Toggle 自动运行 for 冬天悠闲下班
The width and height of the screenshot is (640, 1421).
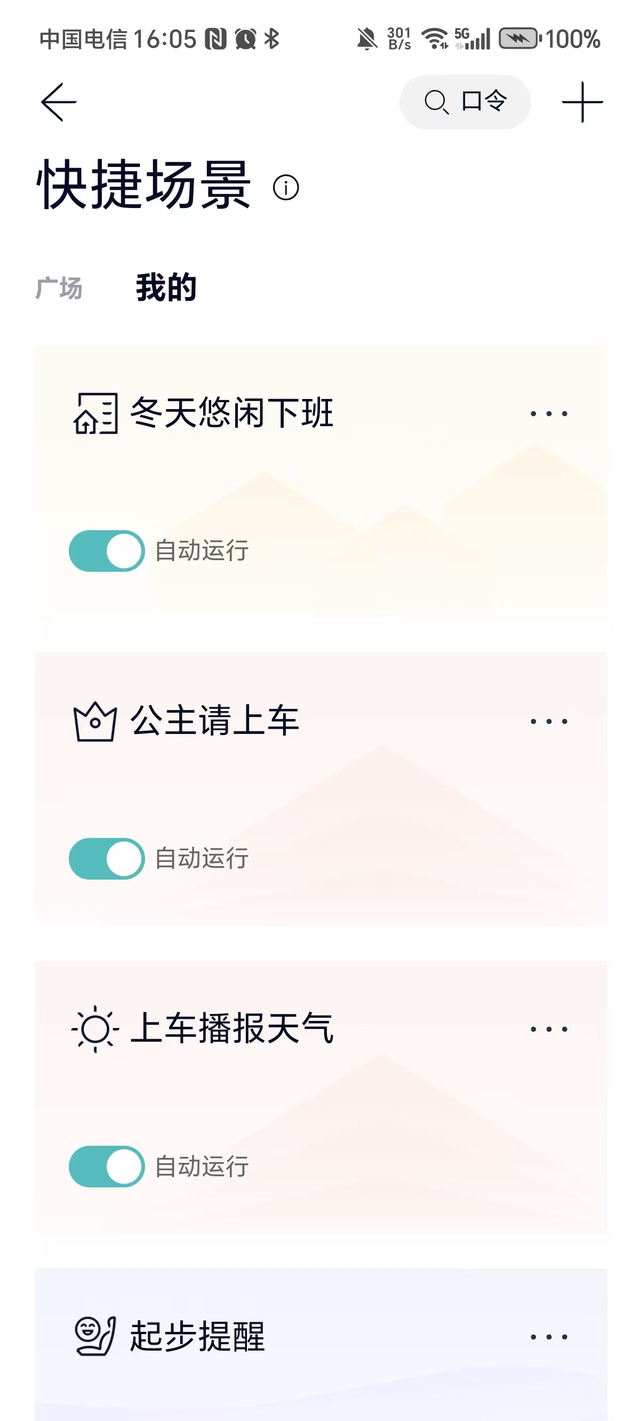pyautogui.click(x=107, y=551)
